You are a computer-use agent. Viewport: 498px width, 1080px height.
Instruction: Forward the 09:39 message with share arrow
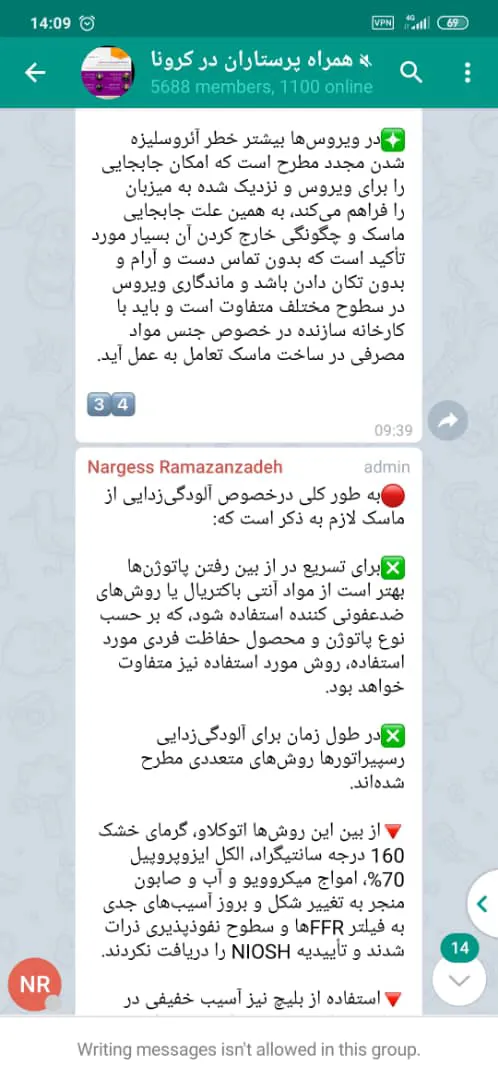tap(448, 420)
